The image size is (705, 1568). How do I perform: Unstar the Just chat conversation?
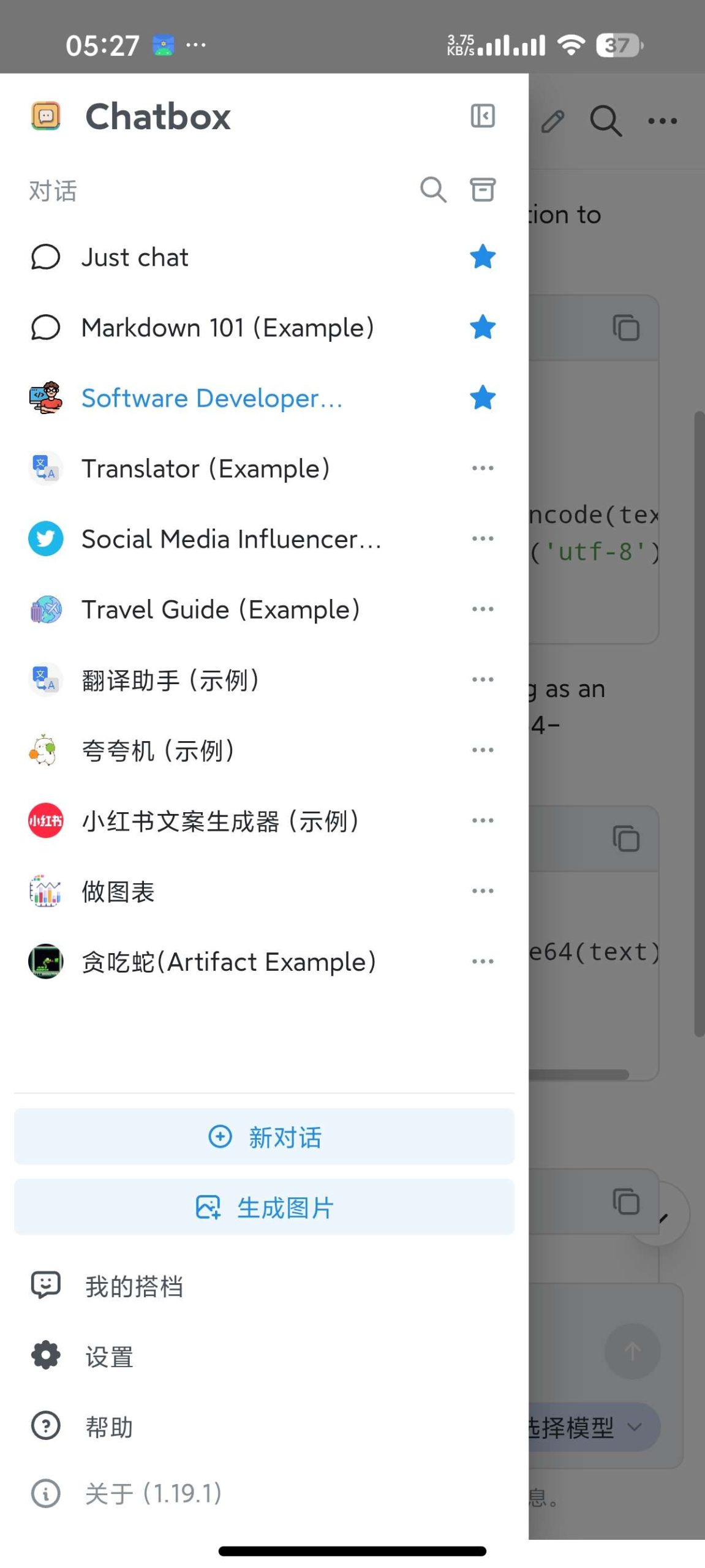[482, 257]
